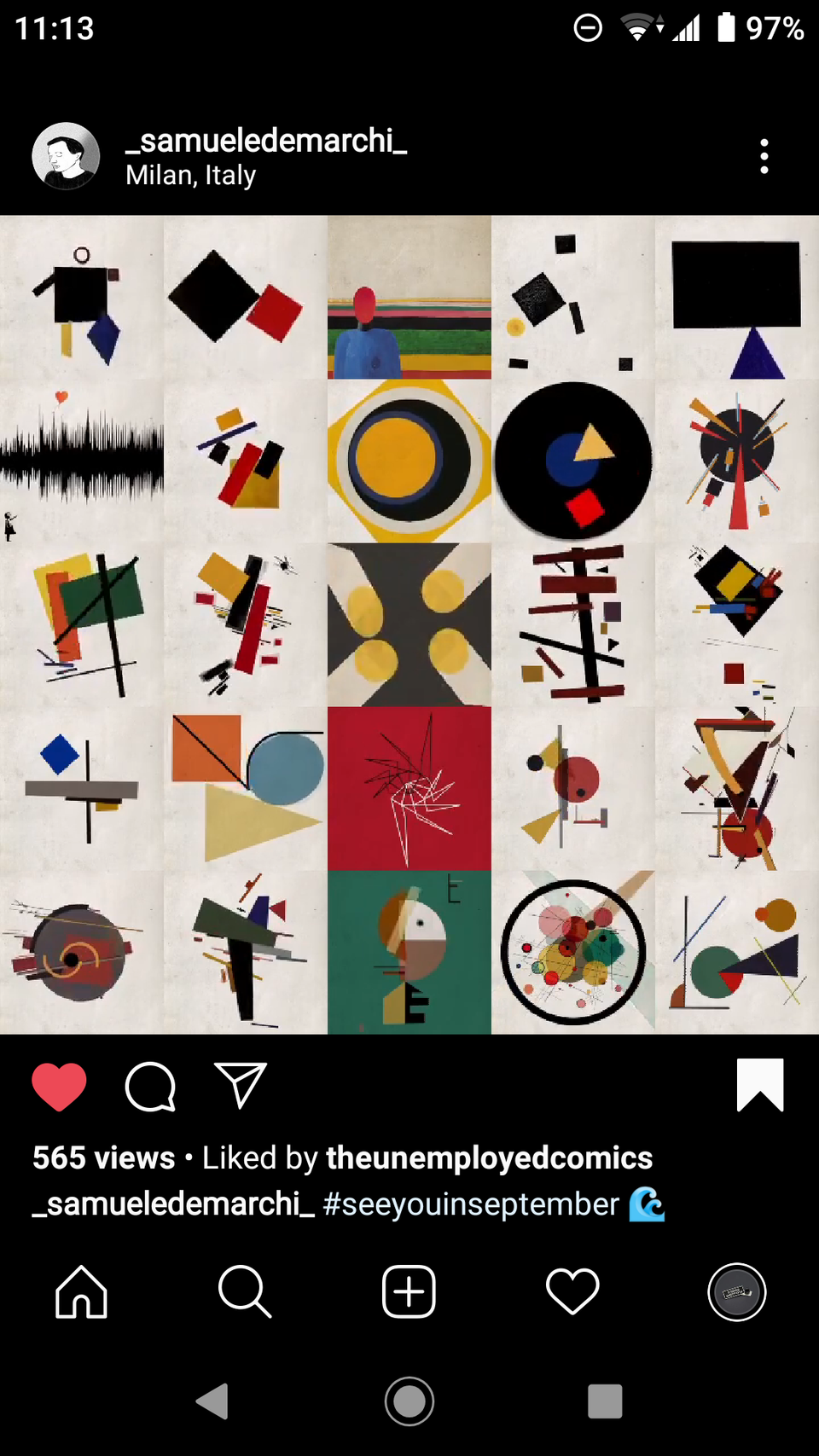The width and height of the screenshot is (819, 1456).
Task: Tap the abstract art video post
Action: point(409,624)
